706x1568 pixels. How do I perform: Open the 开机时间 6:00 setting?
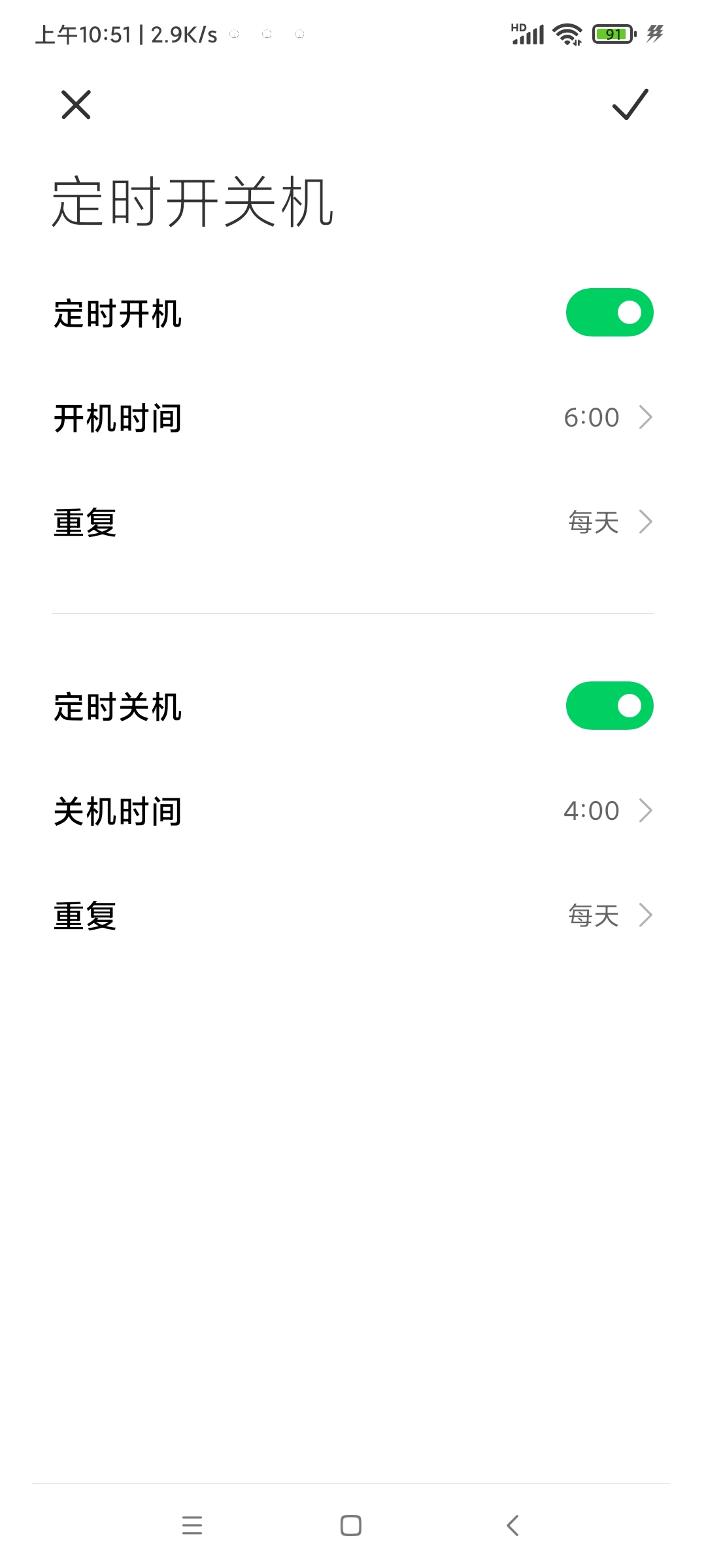pos(353,417)
